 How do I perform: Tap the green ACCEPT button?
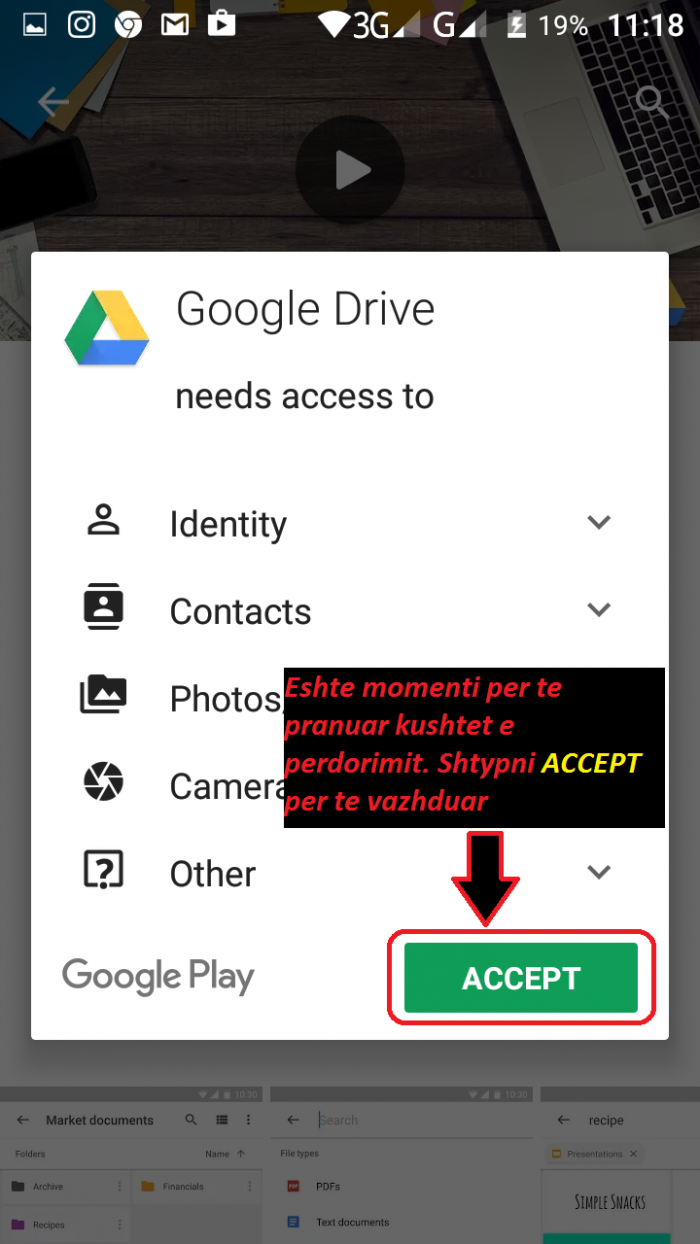[520, 977]
